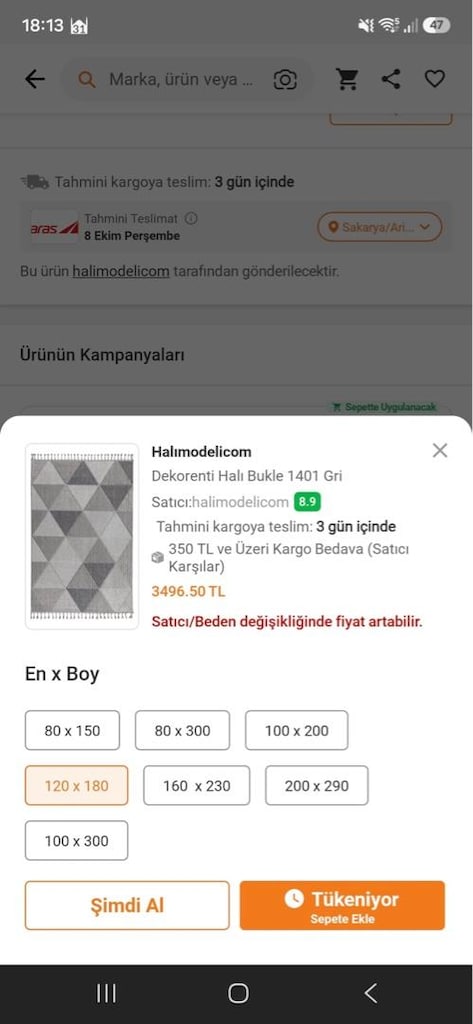Choose the 80 x 300 size option
The image size is (473, 1024).
click(182, 730)
